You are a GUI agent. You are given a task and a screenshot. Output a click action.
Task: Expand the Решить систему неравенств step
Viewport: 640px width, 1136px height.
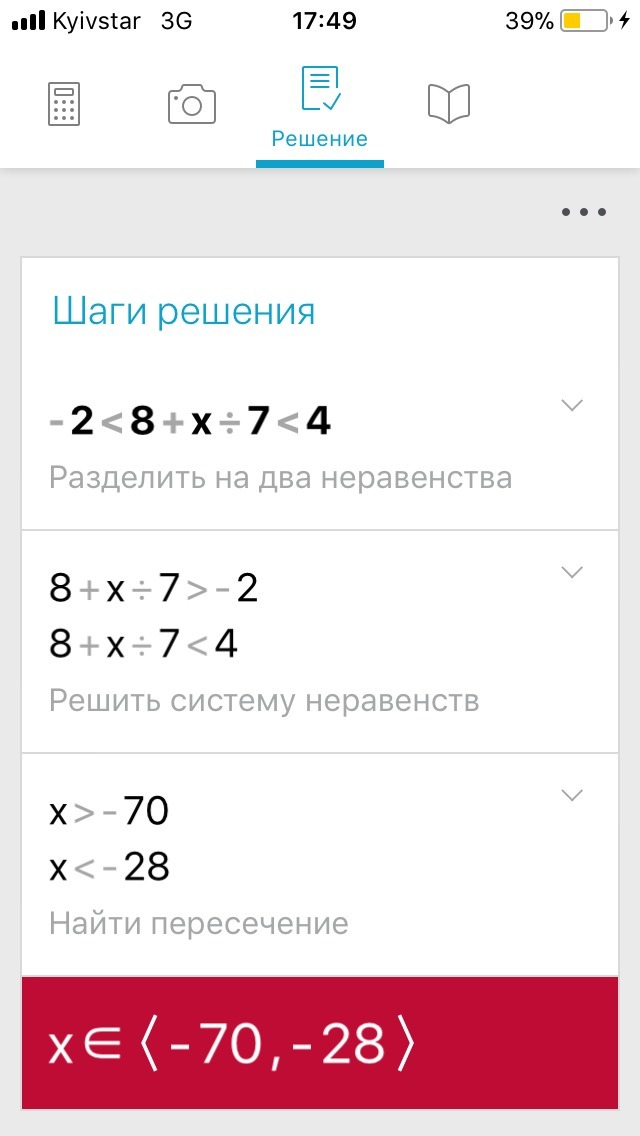[572, 572]
